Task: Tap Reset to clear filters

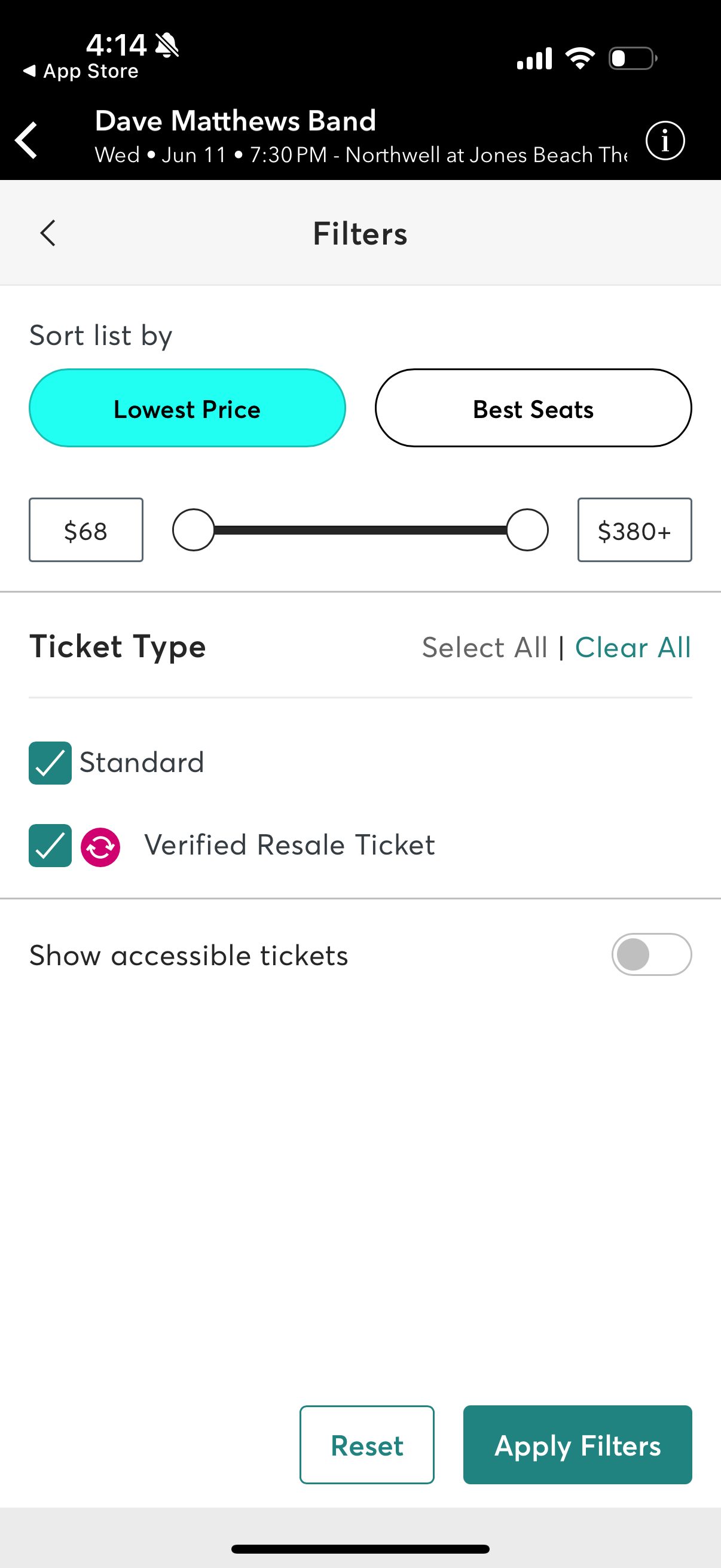Action: tap(366, 1444)
